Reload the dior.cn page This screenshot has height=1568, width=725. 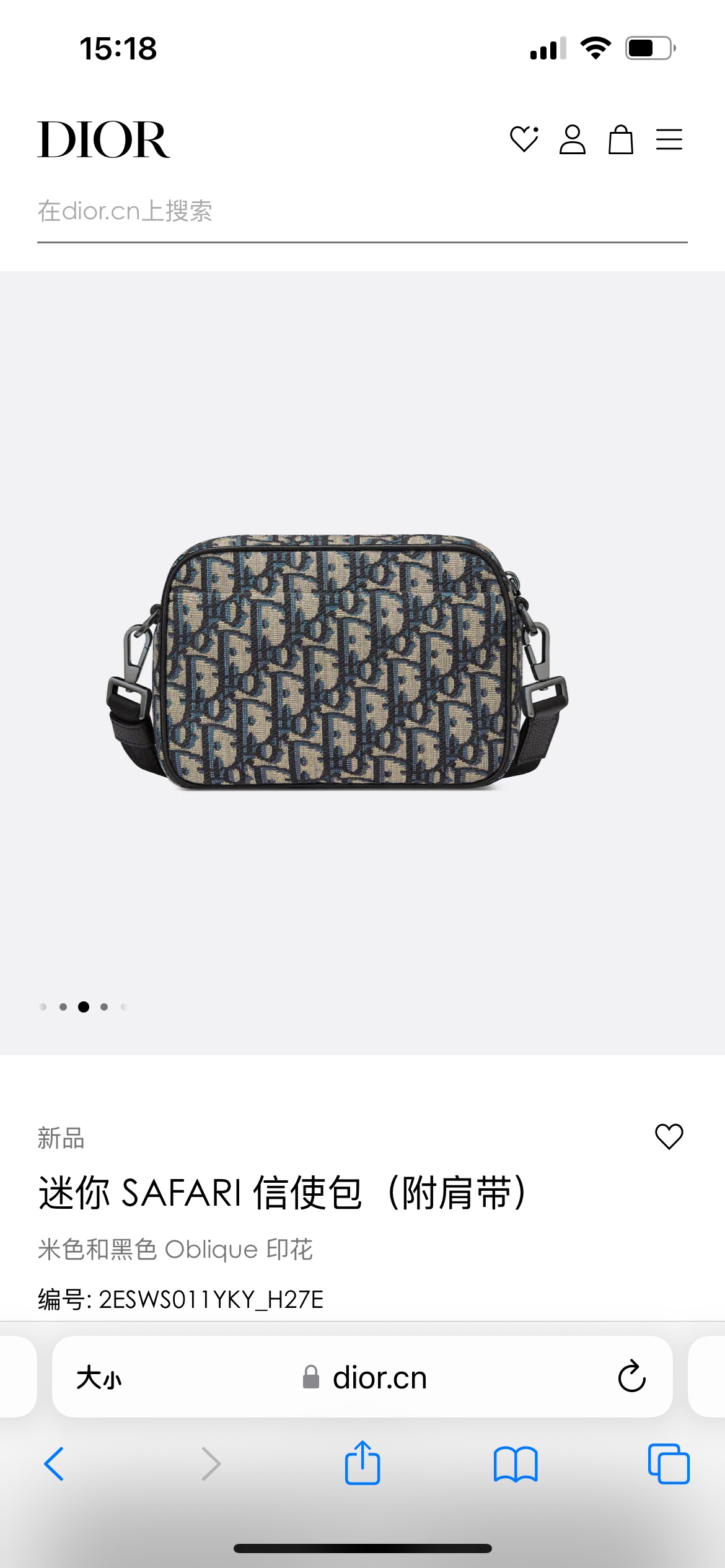631,1377
